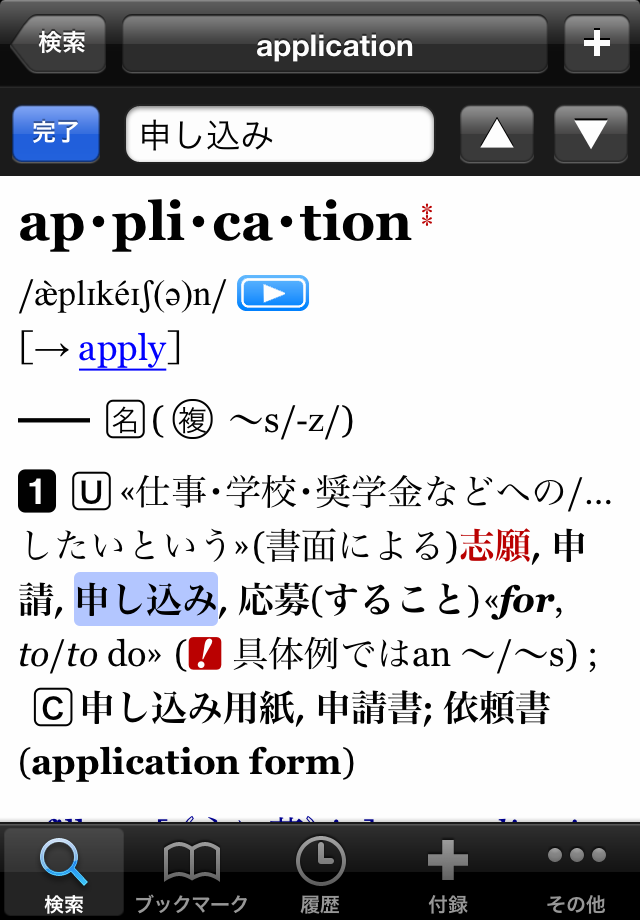Open the 履歴 history tab

pyautogui.click(x=320, y=872)
